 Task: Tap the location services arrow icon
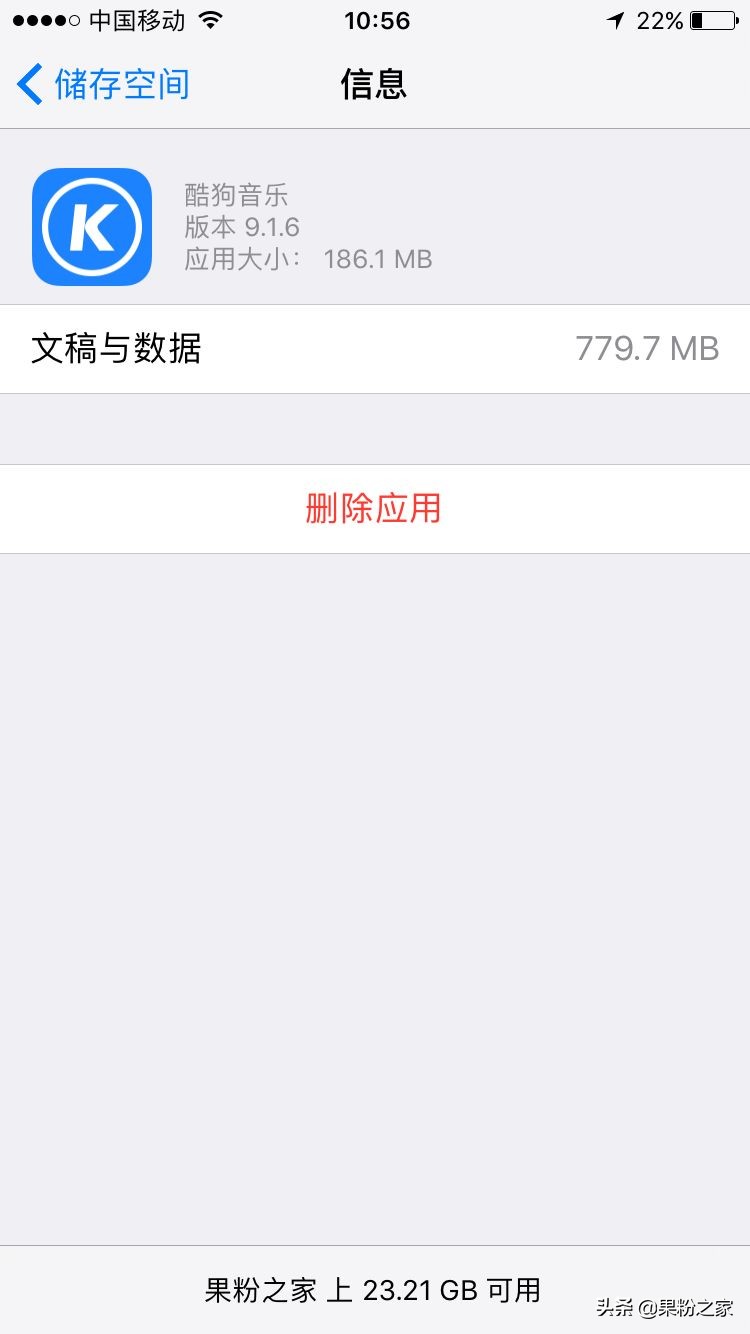[612, 19]
